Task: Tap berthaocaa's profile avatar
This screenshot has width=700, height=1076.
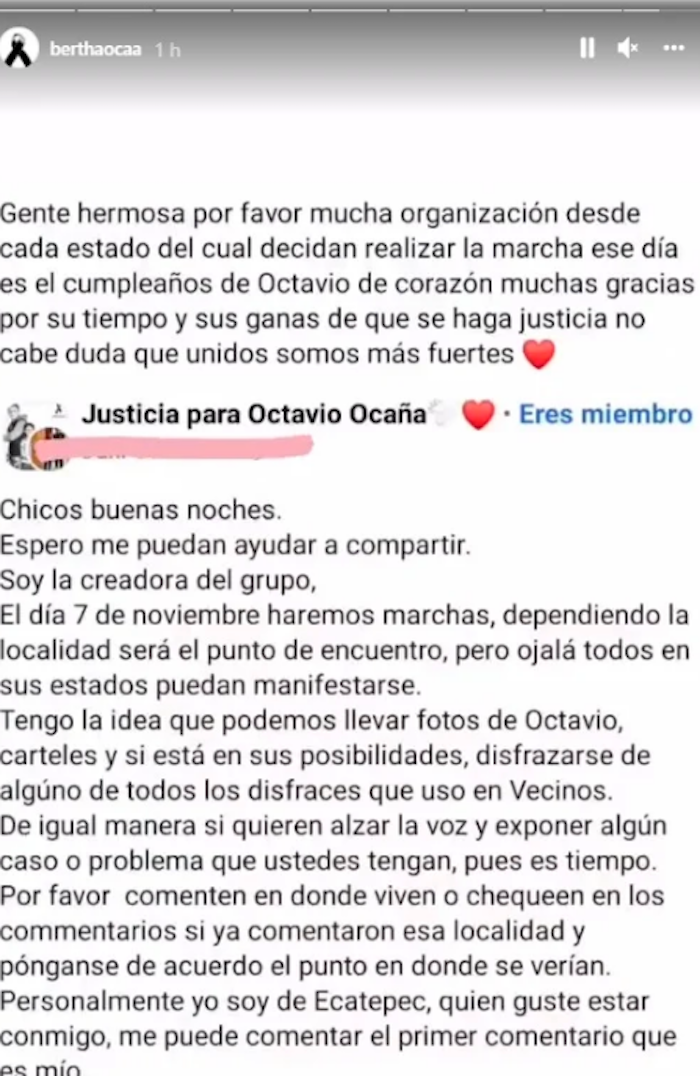Action: point(19,48)
